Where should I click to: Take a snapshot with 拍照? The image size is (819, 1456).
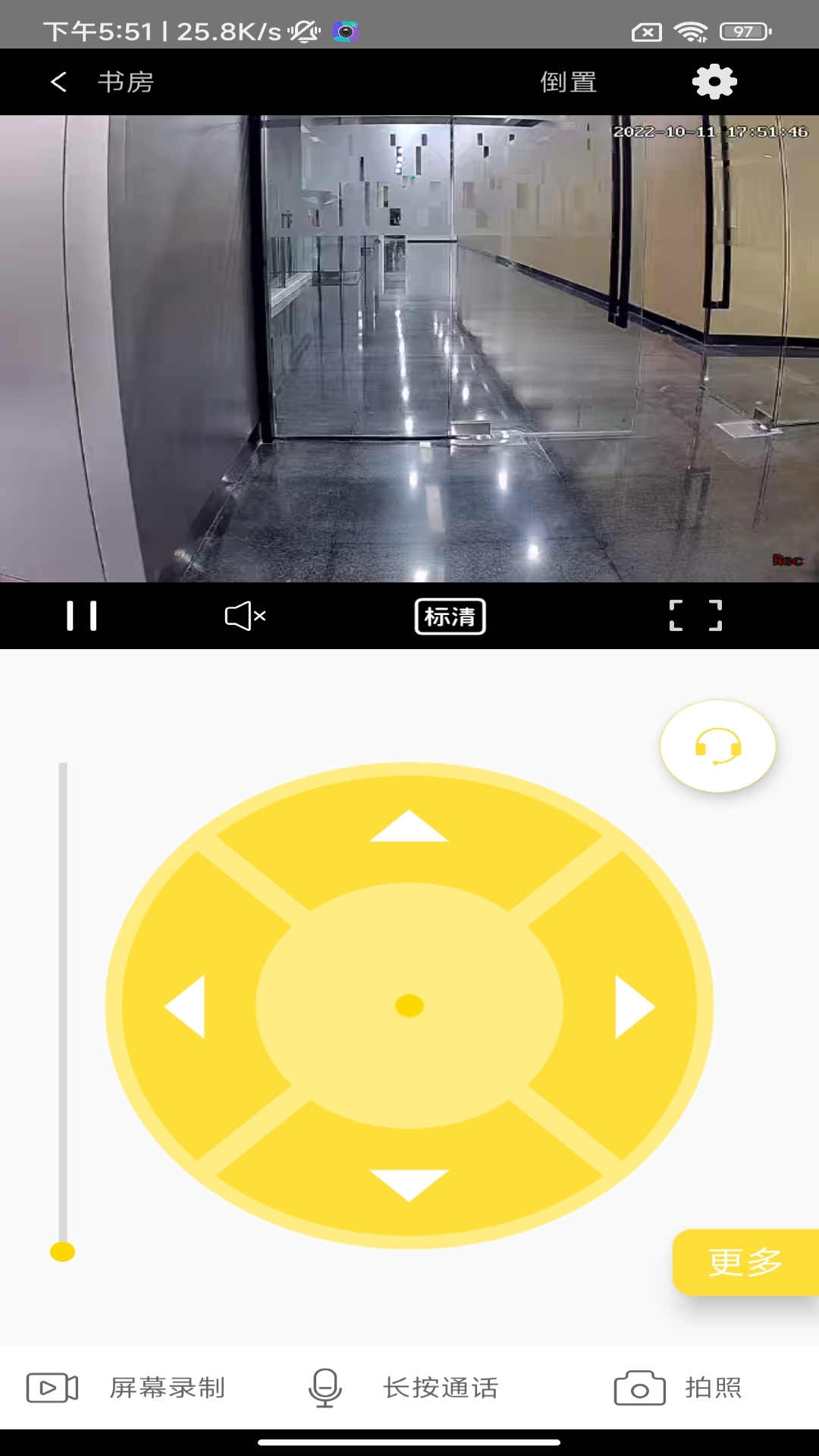pos(677,1388)
